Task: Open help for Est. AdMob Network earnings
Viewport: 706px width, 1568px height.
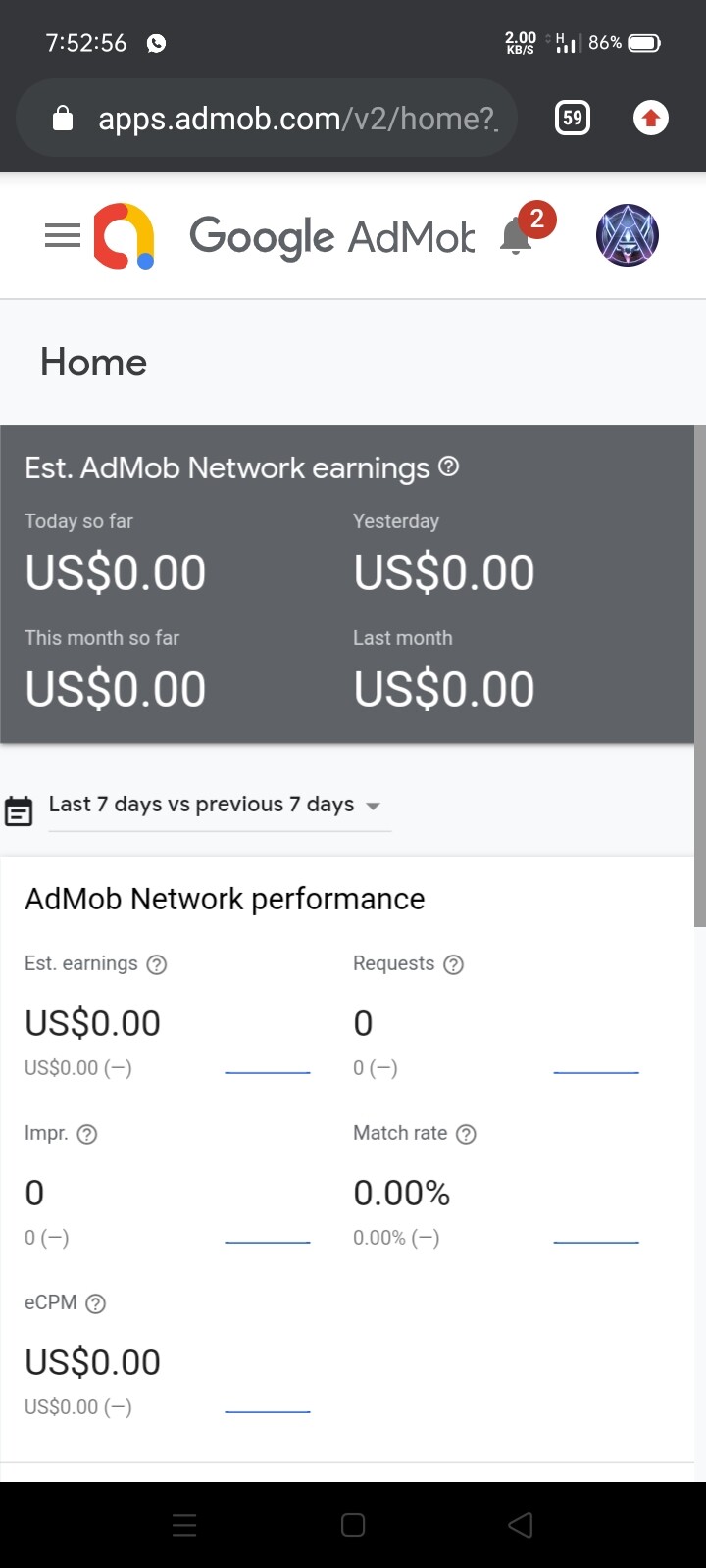Action: click(449, 466)
